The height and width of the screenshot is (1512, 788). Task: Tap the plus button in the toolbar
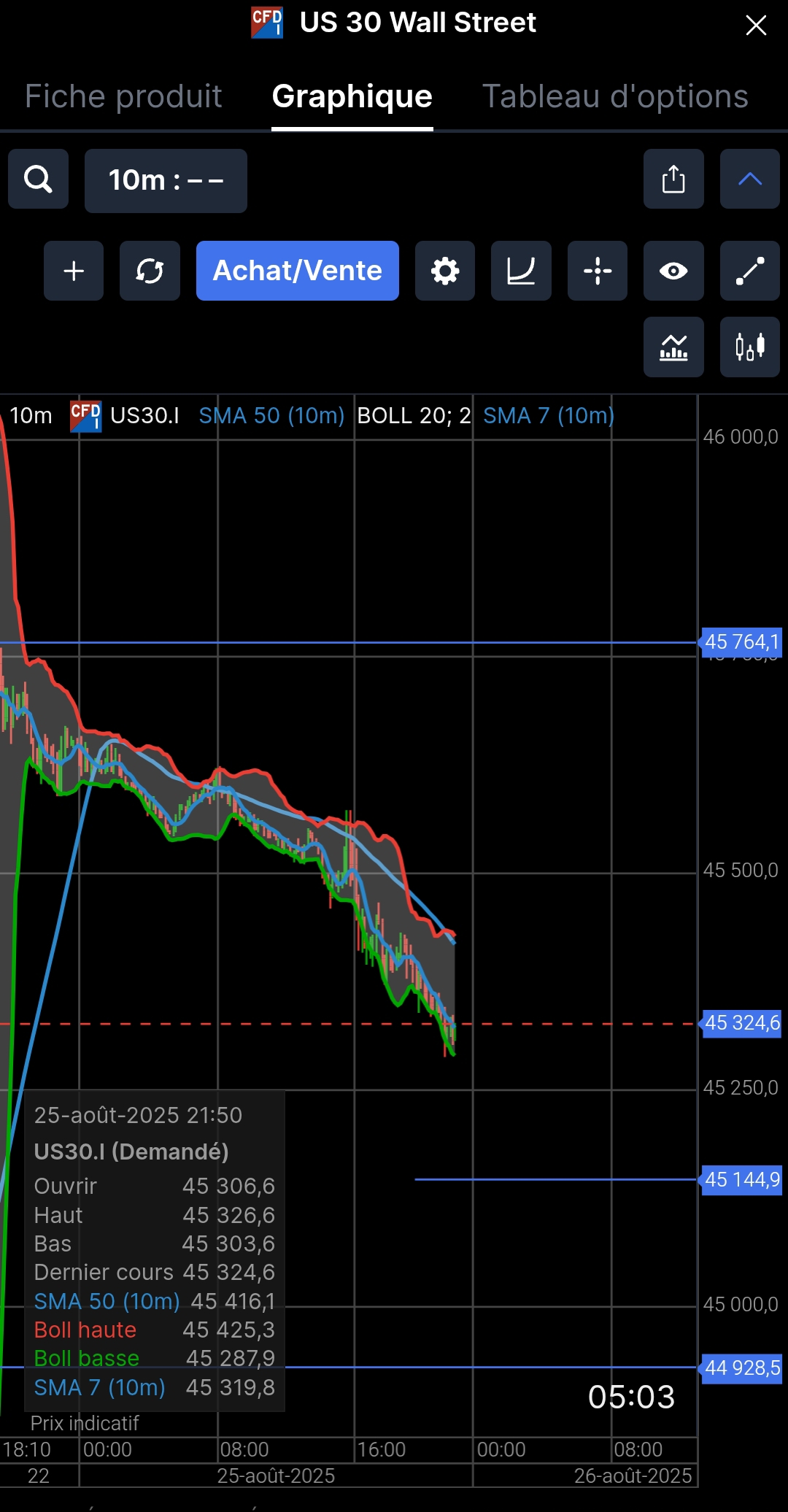[x=74, y=271]
